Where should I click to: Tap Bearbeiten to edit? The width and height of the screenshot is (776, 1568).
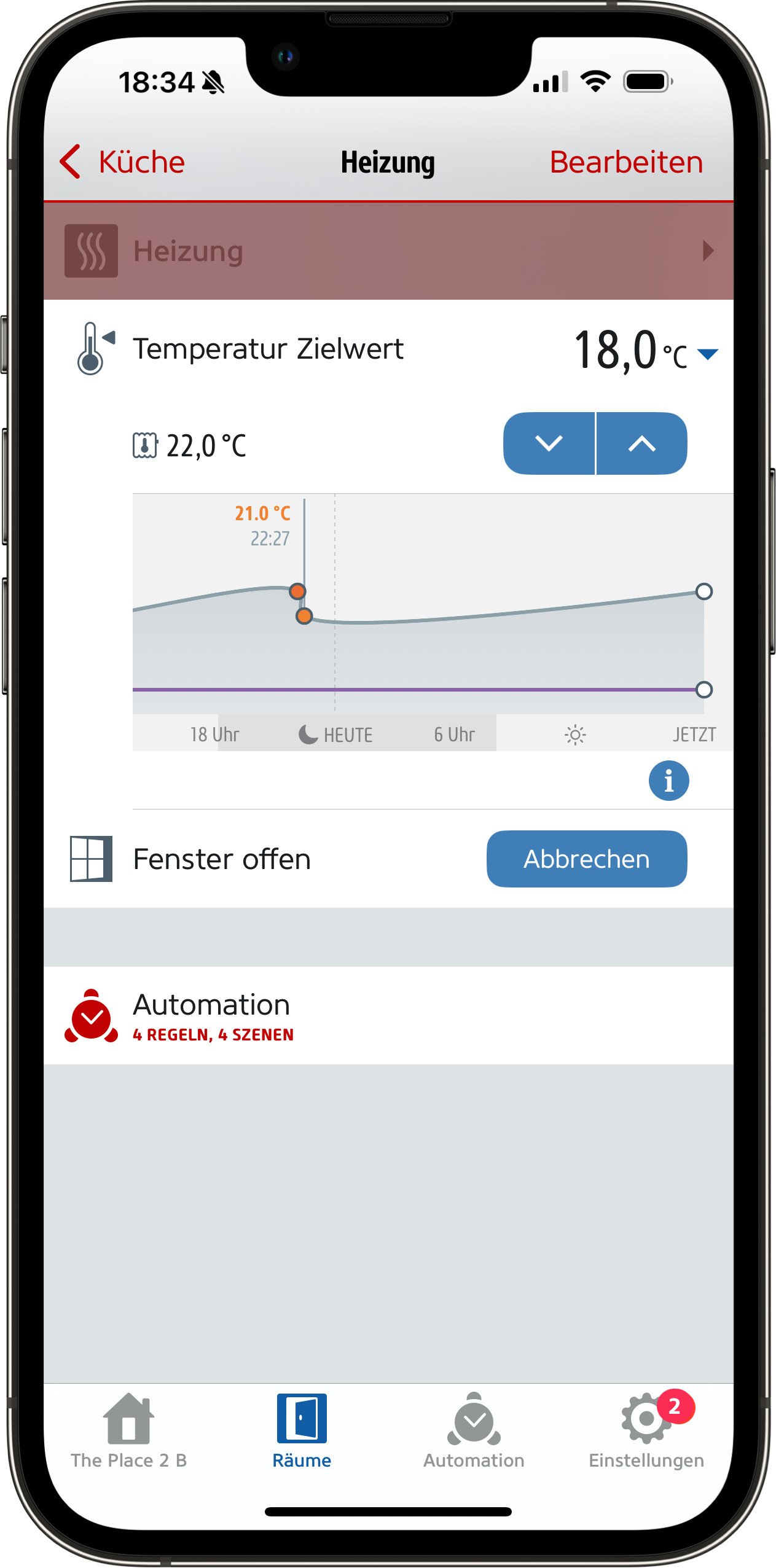click(x=625, y=162)
